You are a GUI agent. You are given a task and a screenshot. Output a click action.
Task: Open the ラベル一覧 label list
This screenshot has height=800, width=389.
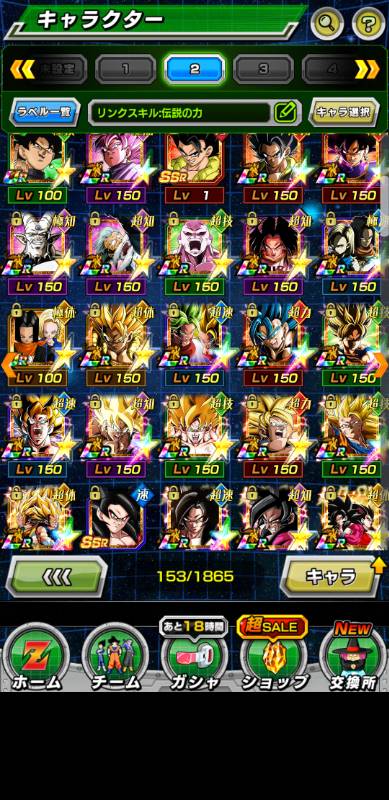pyautogui.click(x=45, y=112)
